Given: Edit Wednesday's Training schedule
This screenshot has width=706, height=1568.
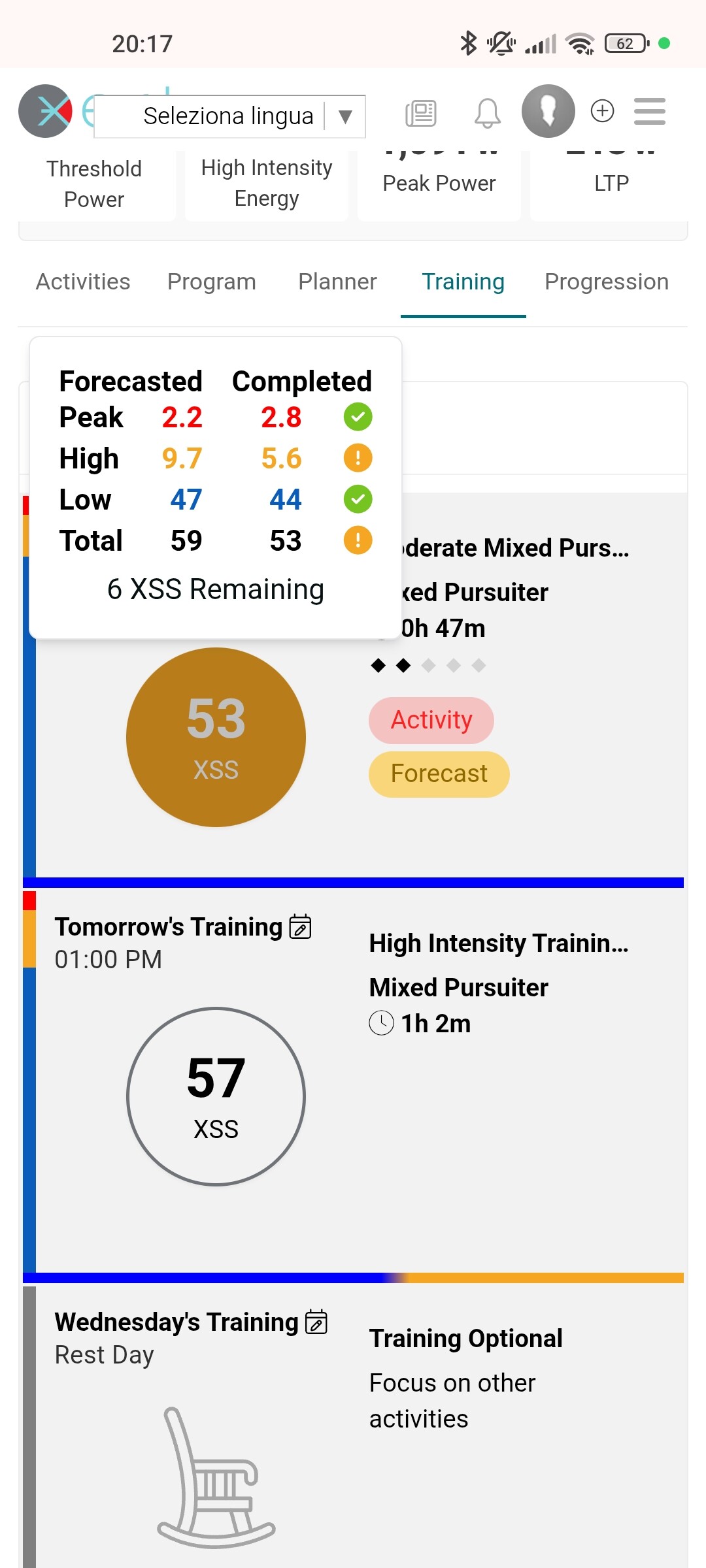Looking at the screenshot, I should point(316,1322).
